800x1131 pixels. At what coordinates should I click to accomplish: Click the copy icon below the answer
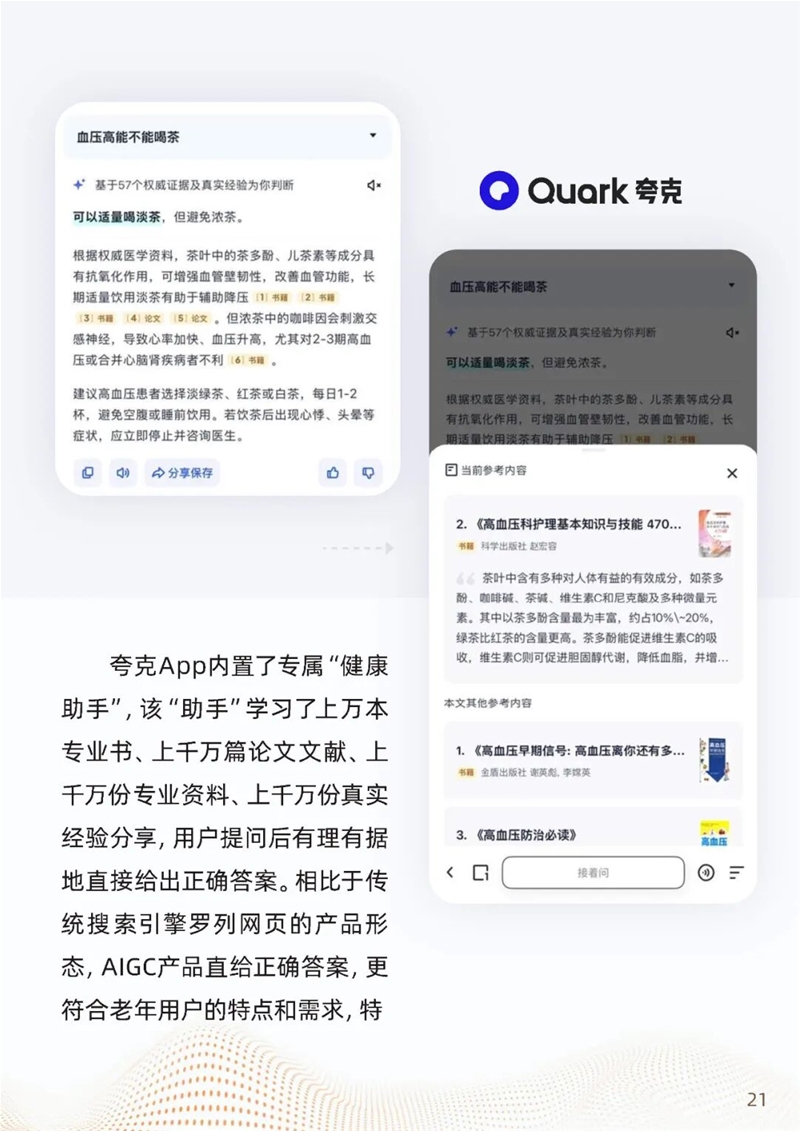pos(88,473)
